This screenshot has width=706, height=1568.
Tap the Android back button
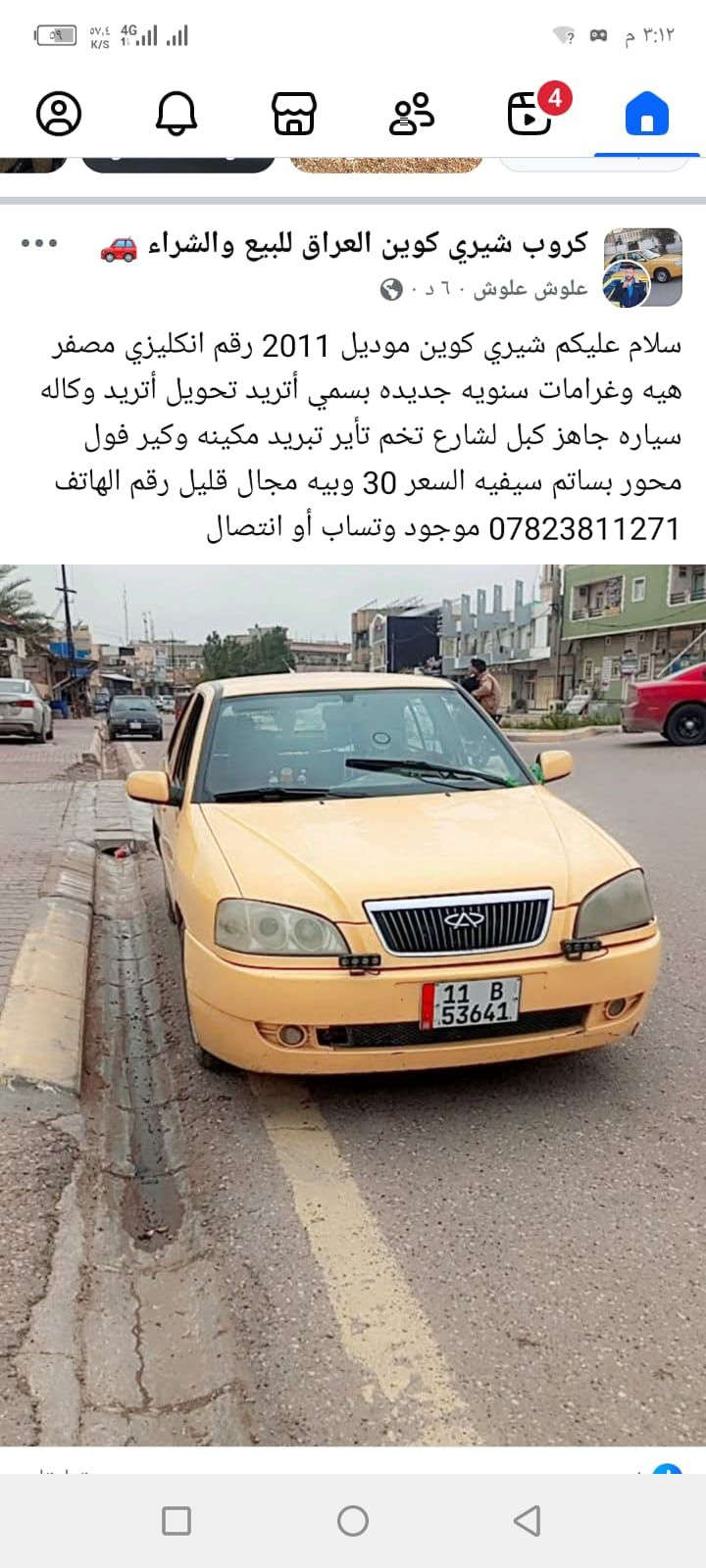click(528, 1520)
